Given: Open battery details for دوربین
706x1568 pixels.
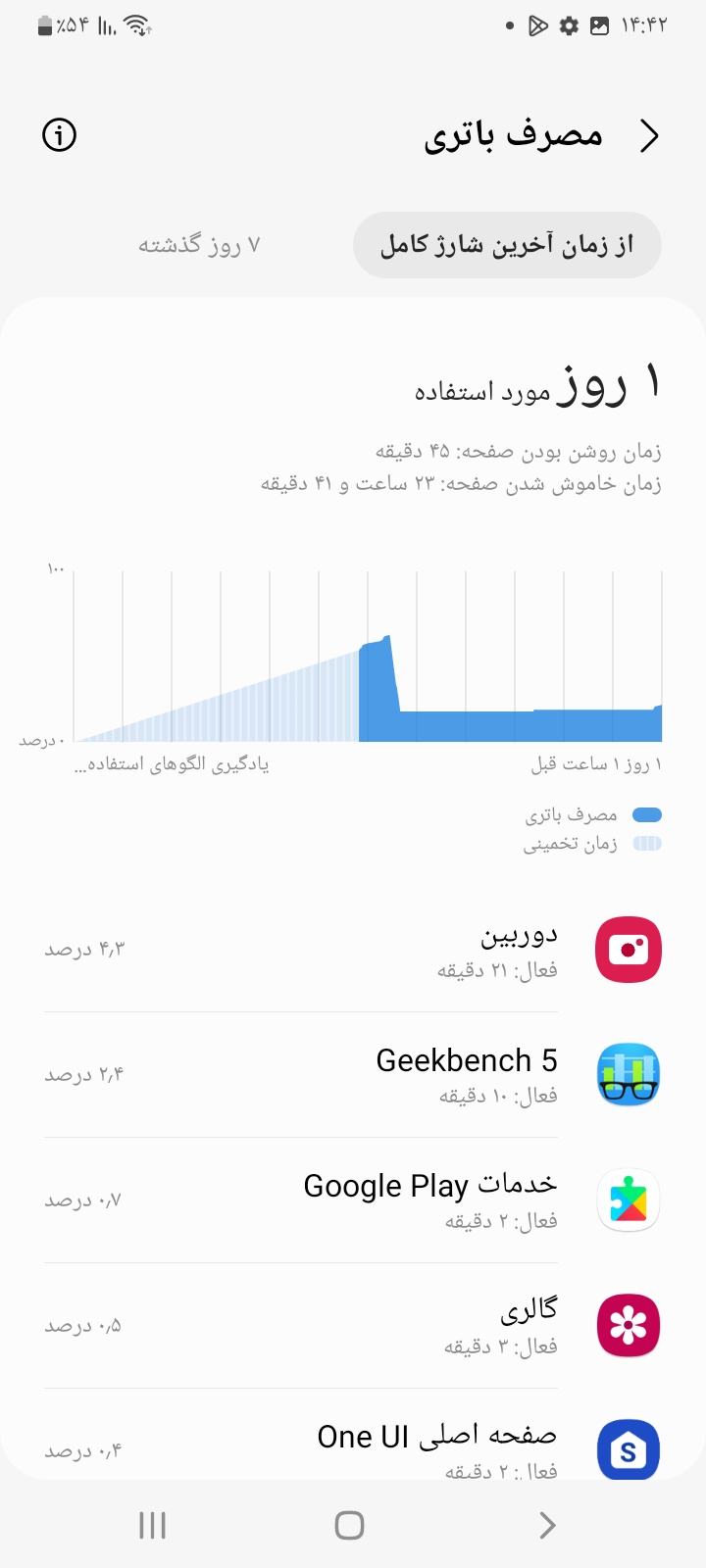Looking at the screenshot, I should click(x=353, y=950).
